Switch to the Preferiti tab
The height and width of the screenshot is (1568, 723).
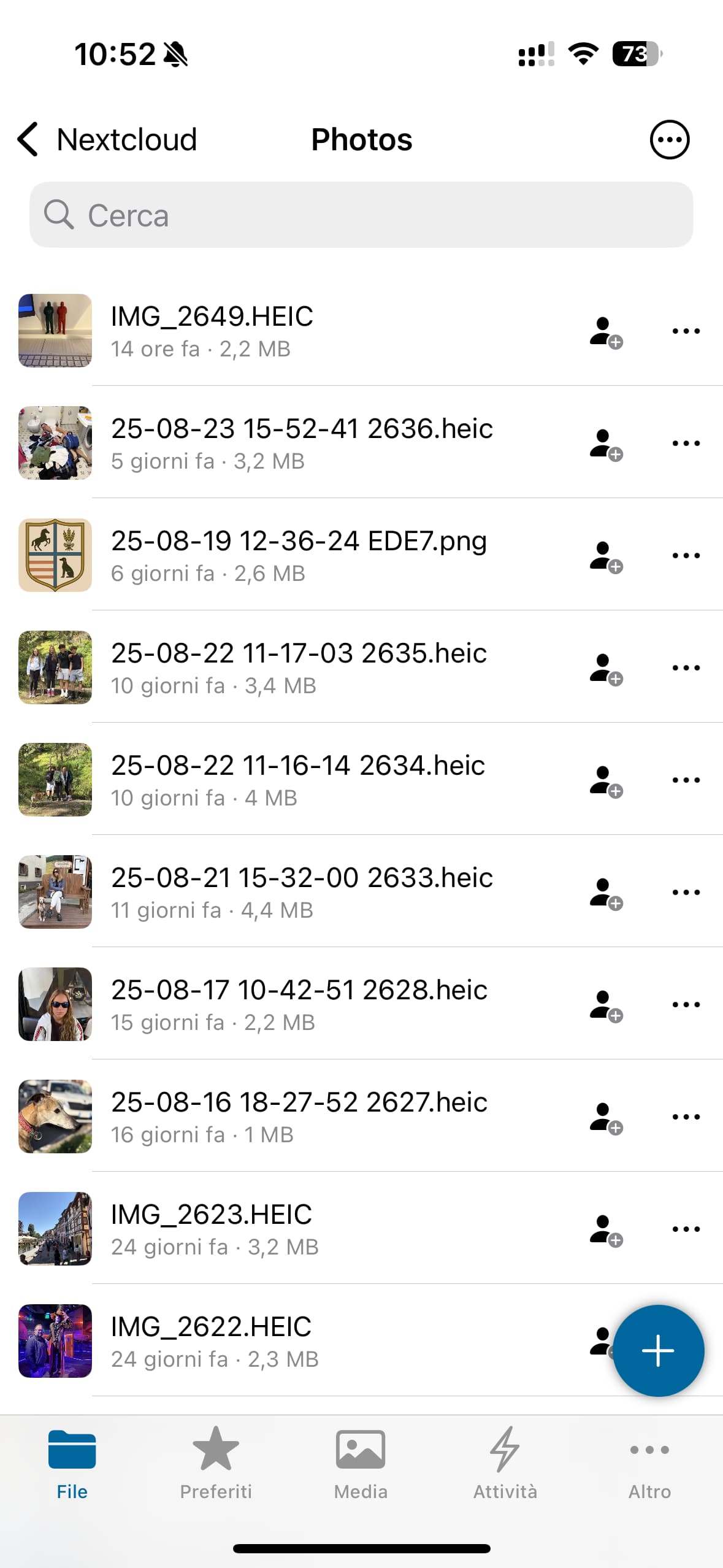pos(216,1464)
